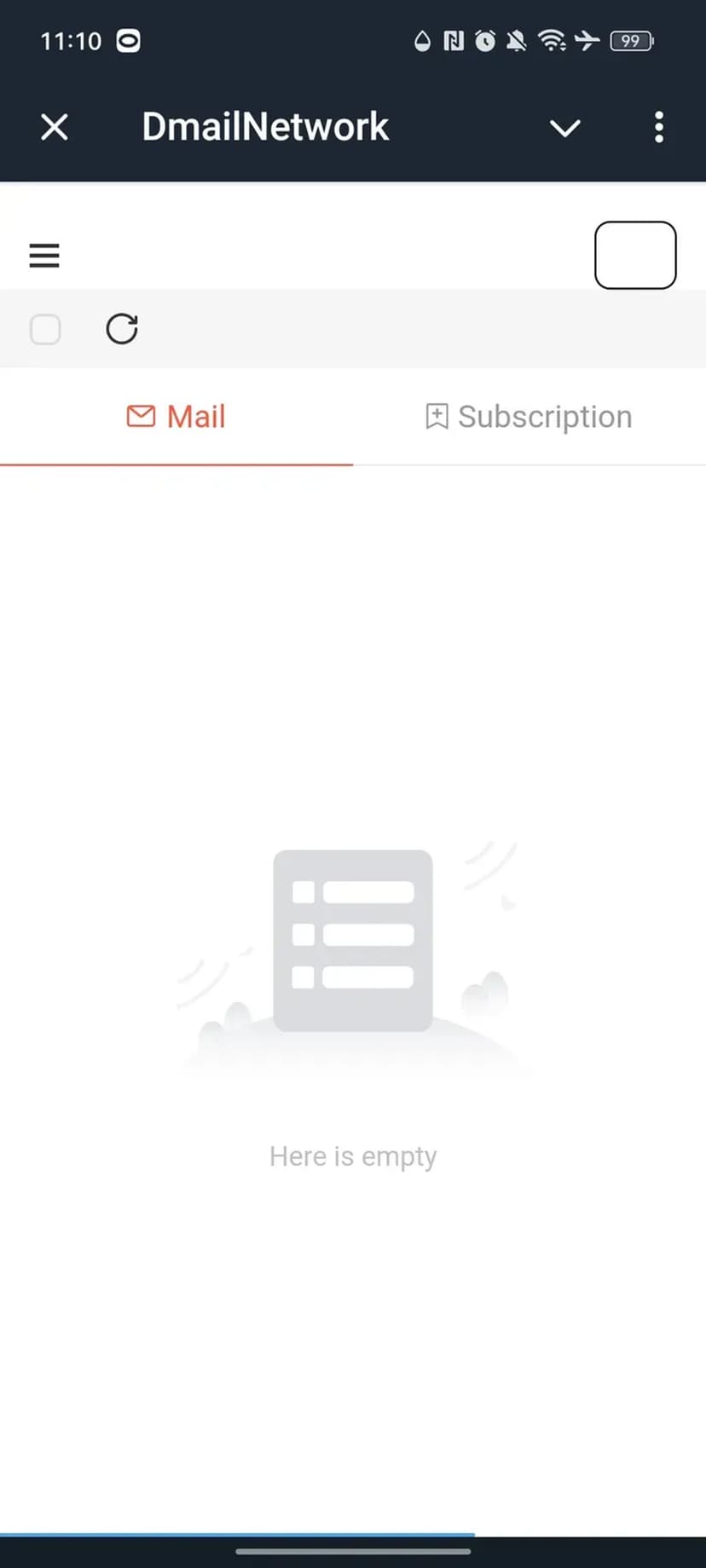This screenshot has width=706, height=1568.
Task: Tap the outlined square button at top right
Action: click(635, 256)
